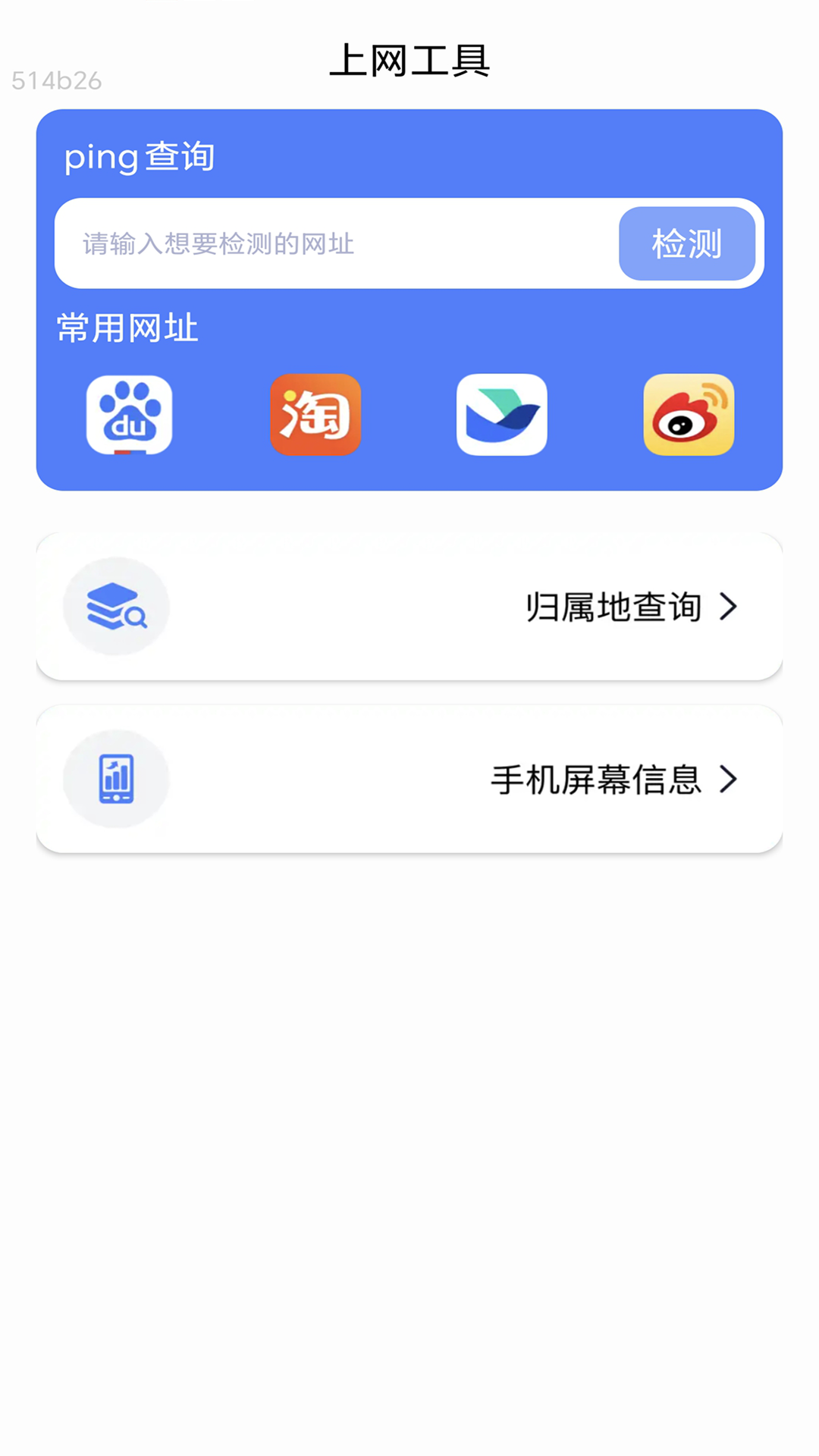Click the ping 查询 section header
The width and height of the screenshot is (819, 1456).
tap(140, 157)
